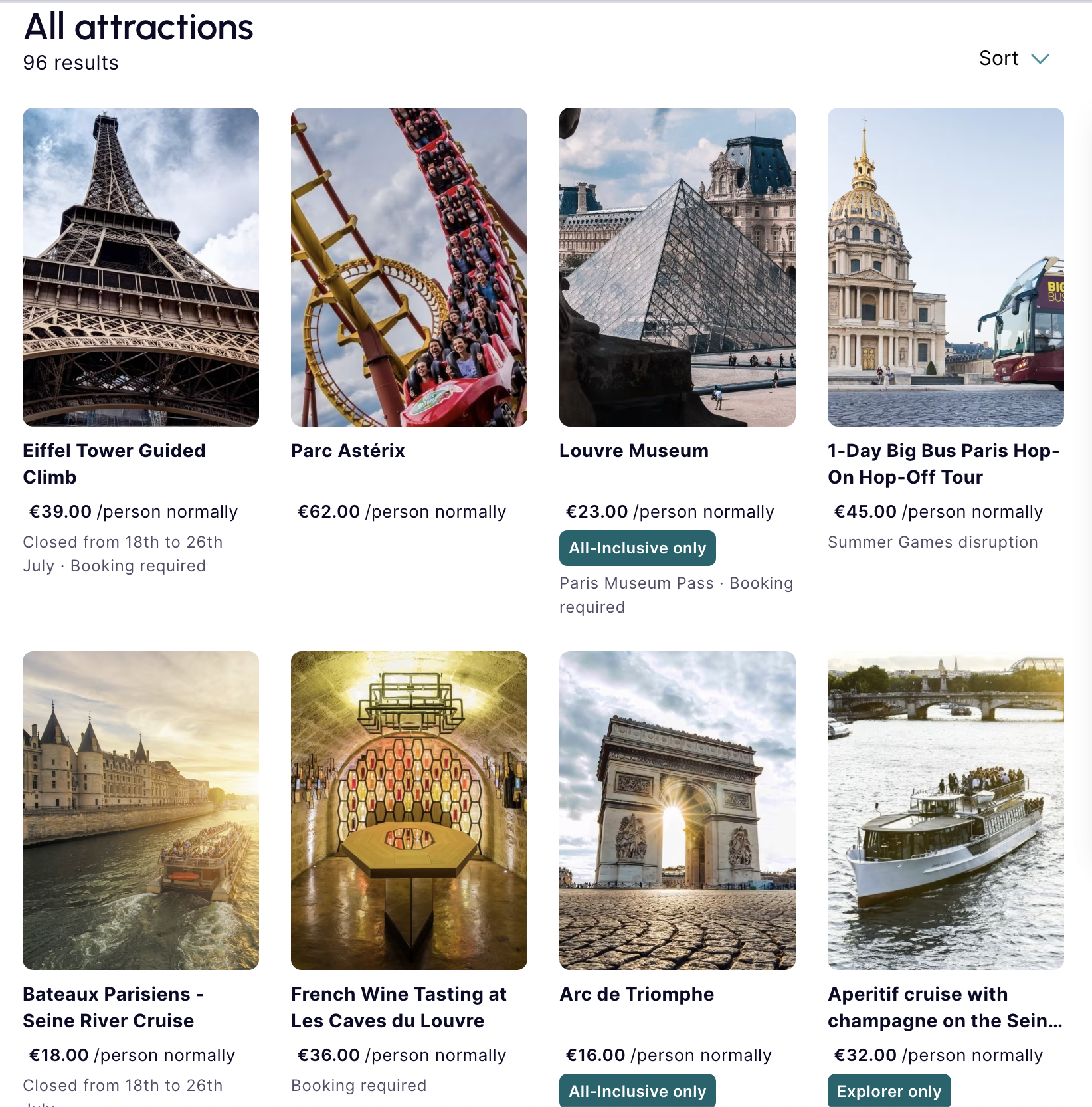The image size is (1092, 1107).
Task: Open the Eiffel Tower Guided Climb card
Action: tap(141, 267)
